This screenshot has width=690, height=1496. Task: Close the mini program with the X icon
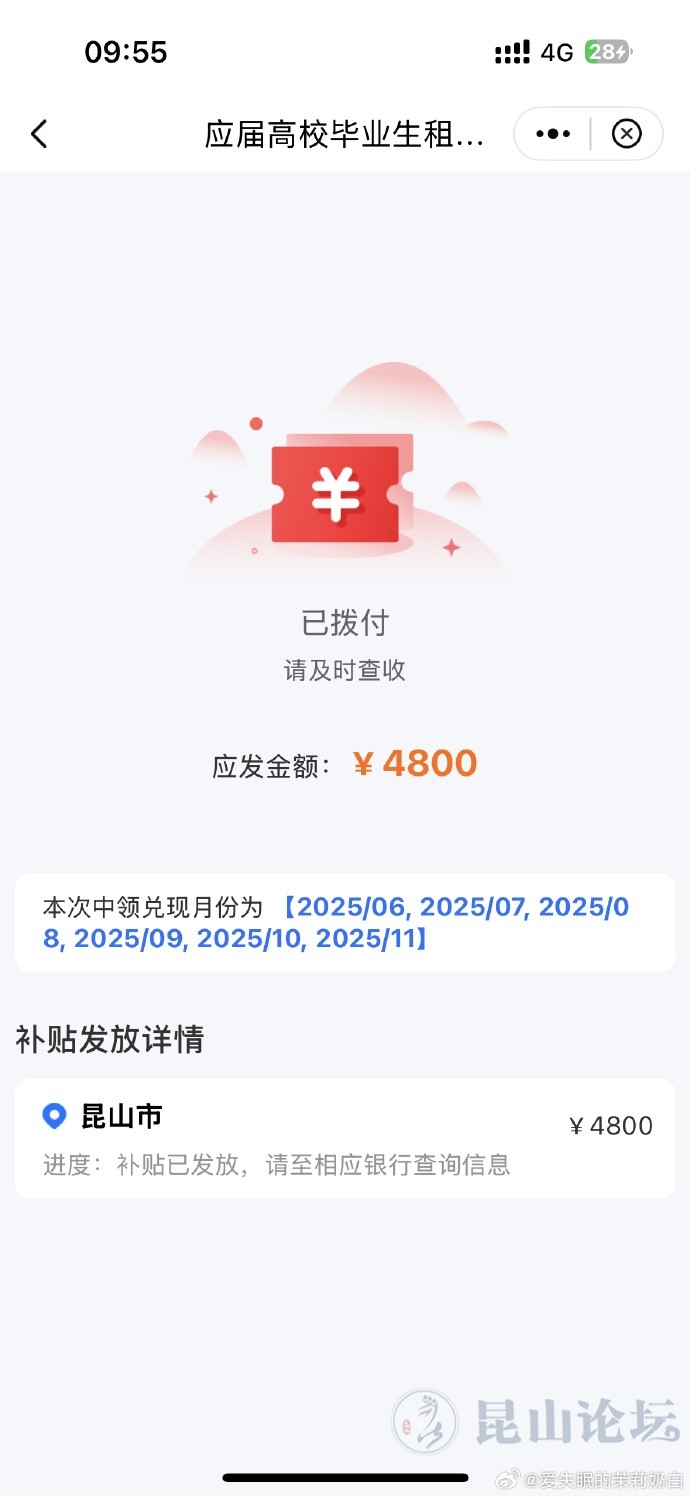627,134
